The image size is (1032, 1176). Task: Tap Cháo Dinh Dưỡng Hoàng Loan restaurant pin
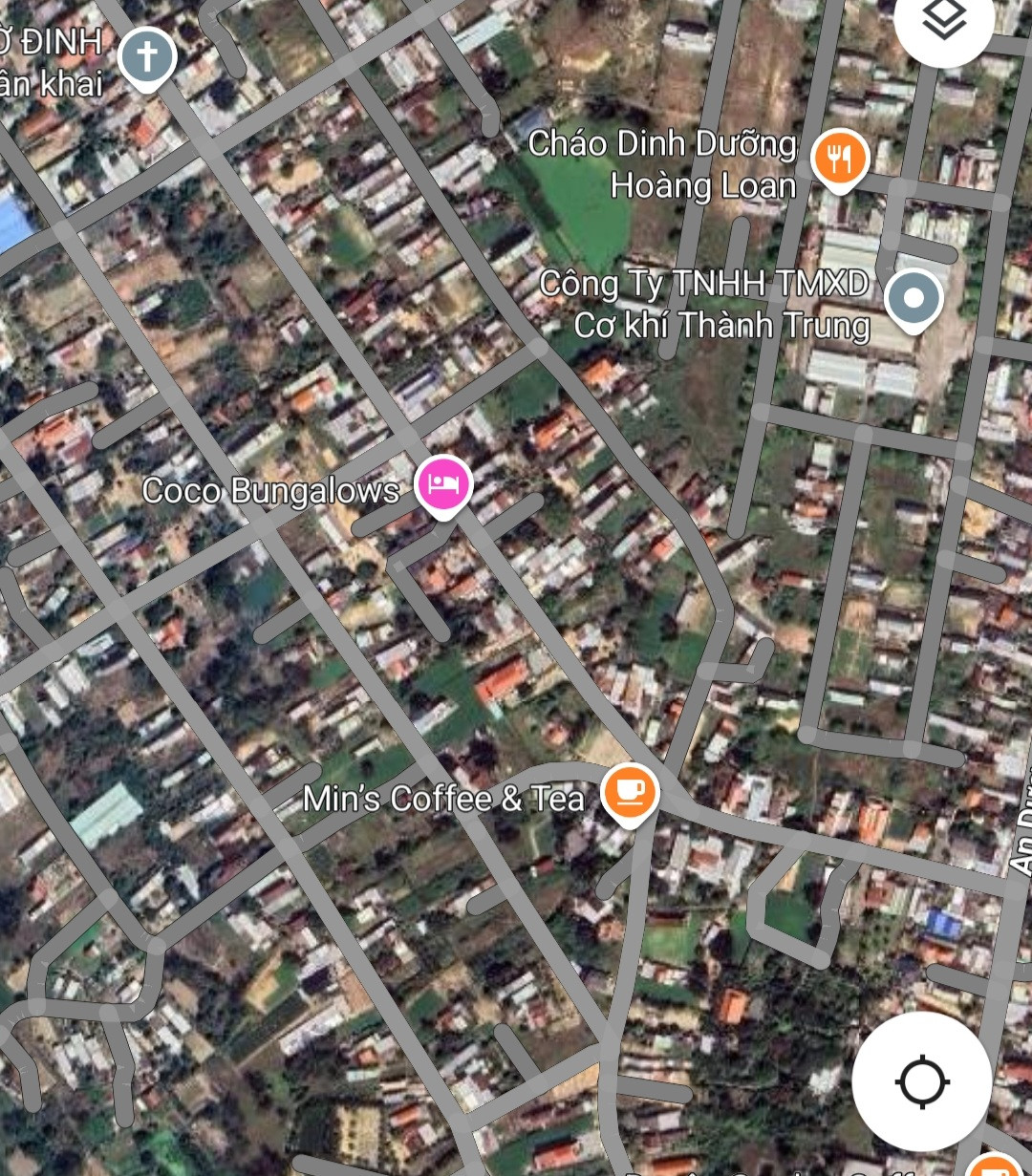[x=839, y=159]
